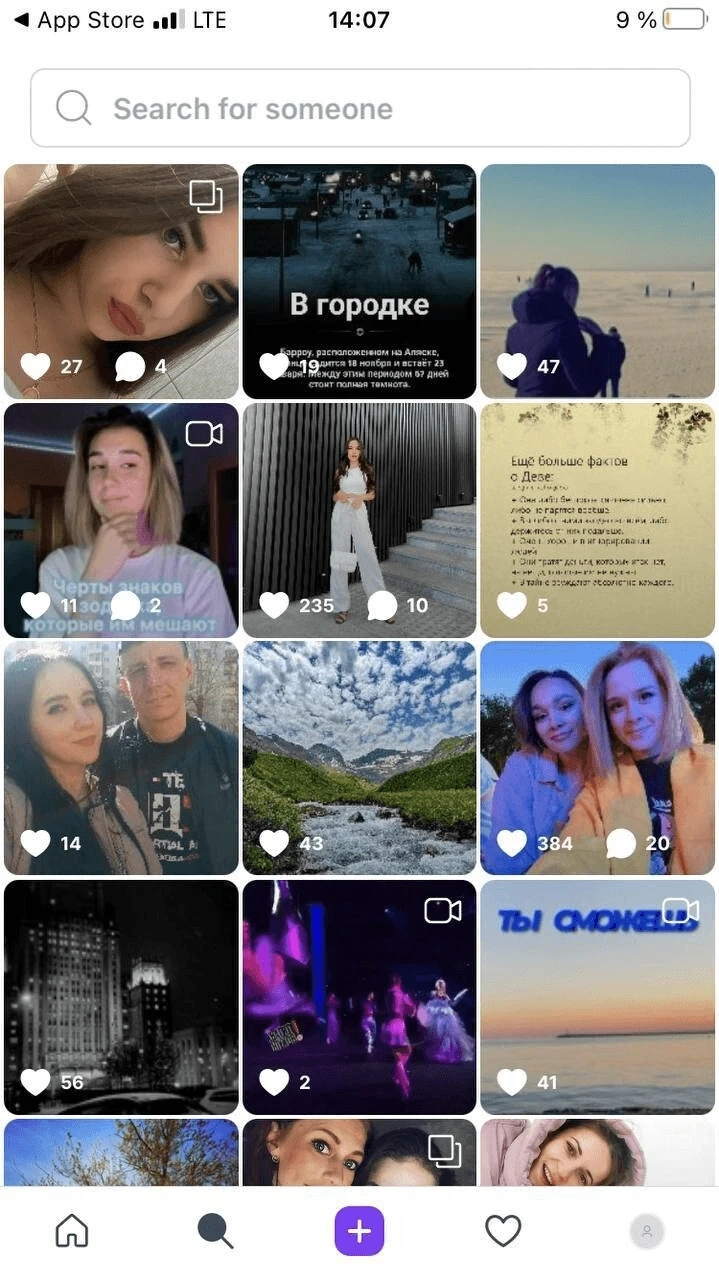Tap the "Search for someone" field

360,108
